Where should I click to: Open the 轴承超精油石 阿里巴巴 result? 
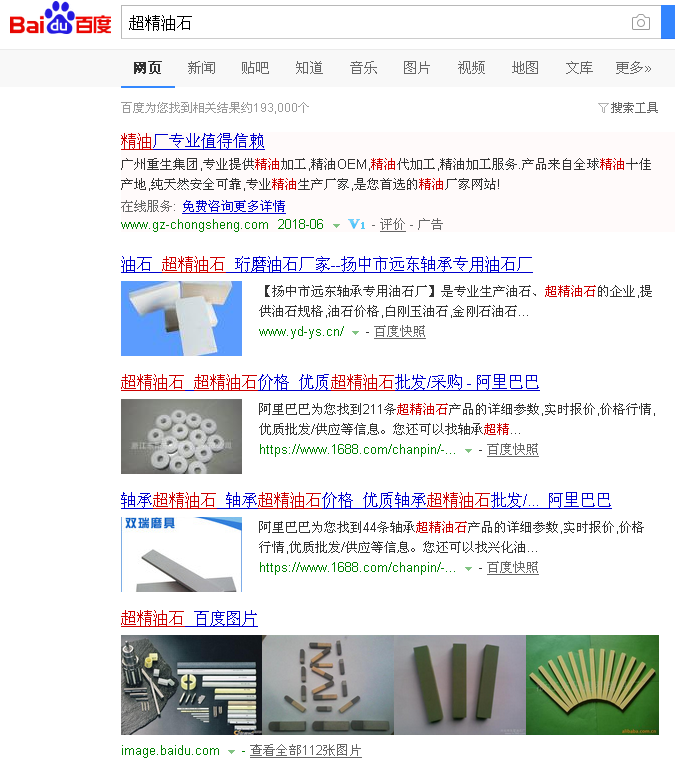[365, 500]
